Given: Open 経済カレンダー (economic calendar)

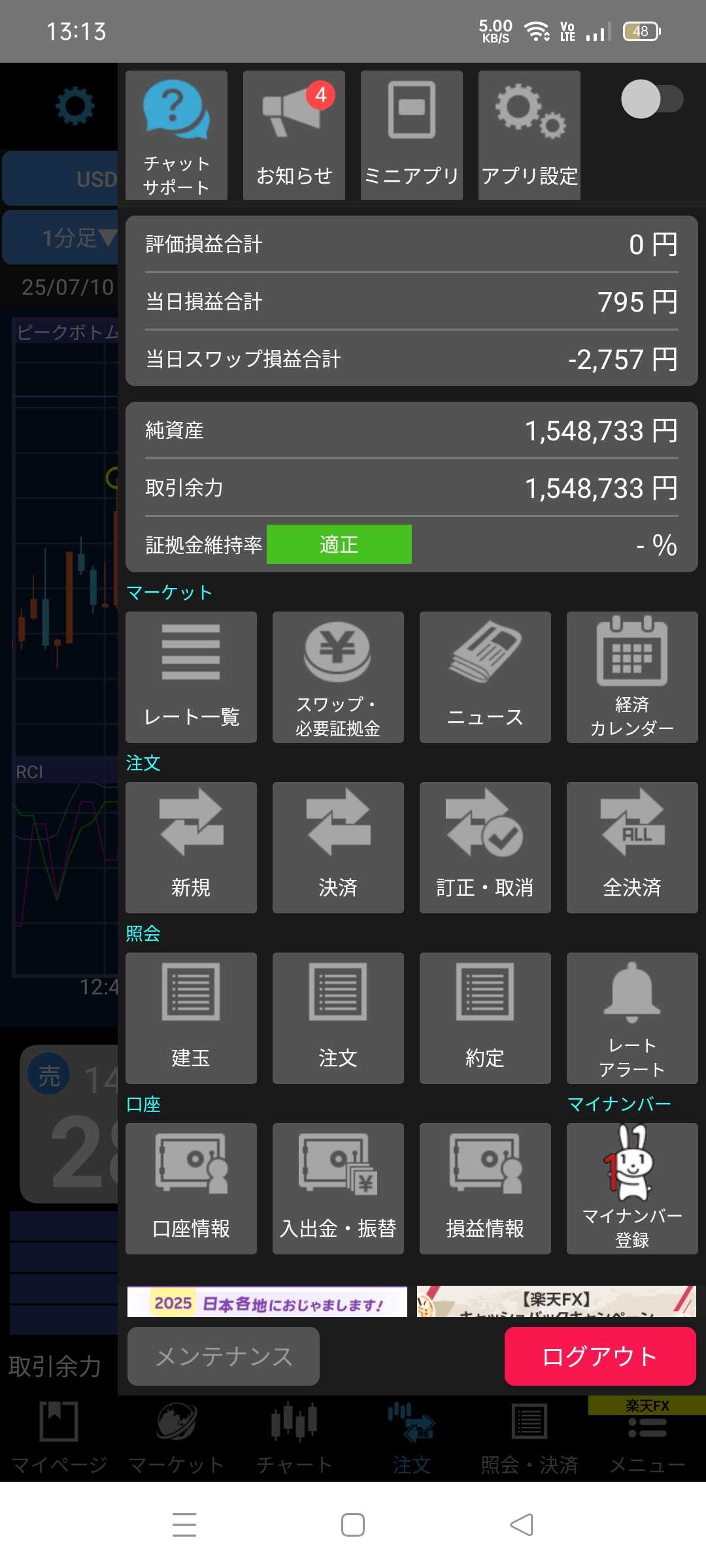Looking at the screenshot, I should 632,677.
